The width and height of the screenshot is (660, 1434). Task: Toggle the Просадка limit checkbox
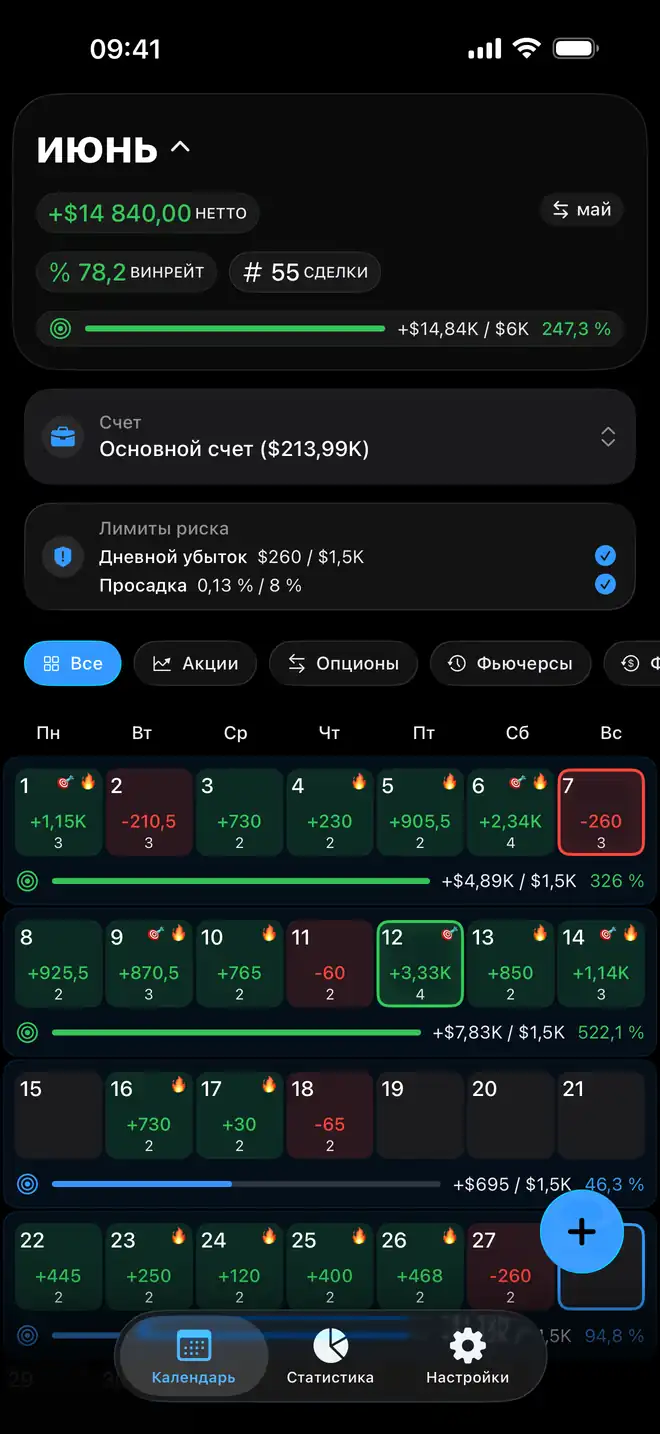[605, 585]
